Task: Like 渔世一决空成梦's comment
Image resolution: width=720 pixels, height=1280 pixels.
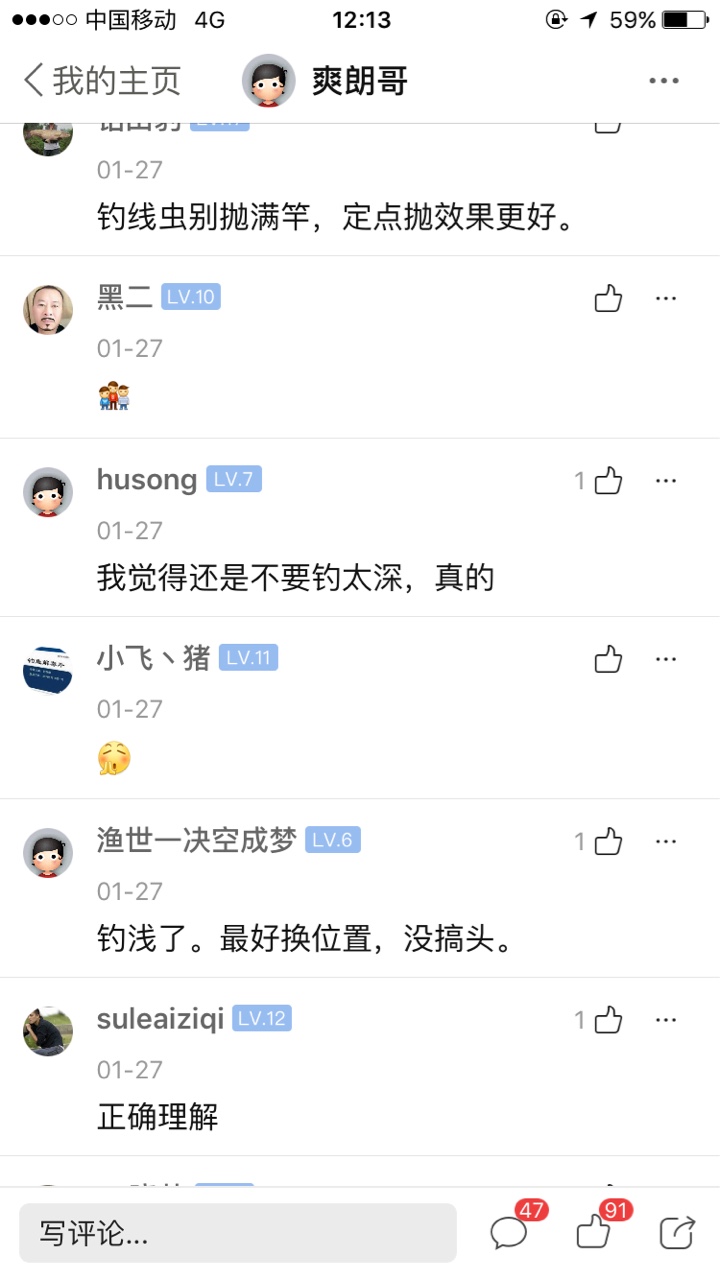Action: (608, 842)
